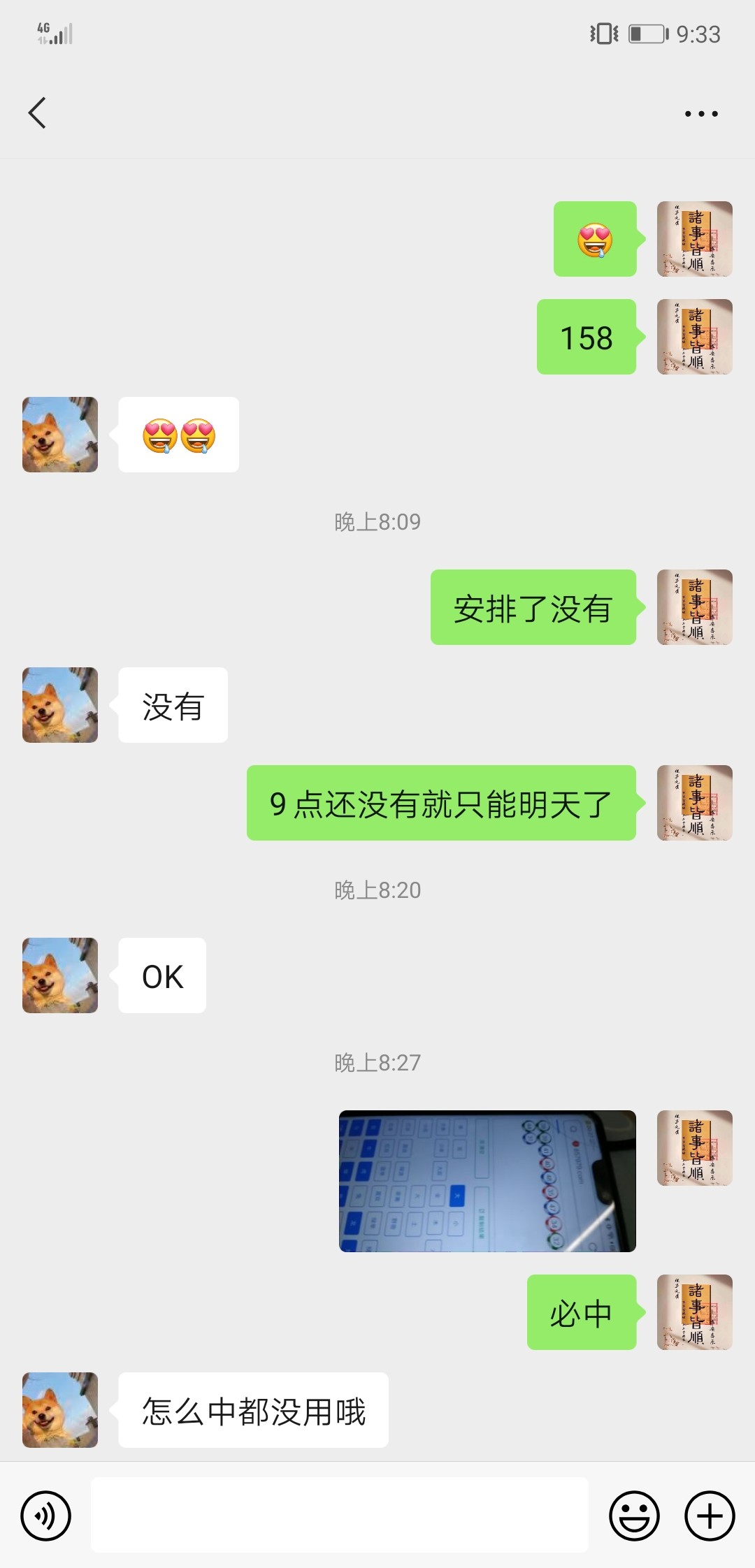
Task: Tap the message text field
Action: coord(340,1515)
